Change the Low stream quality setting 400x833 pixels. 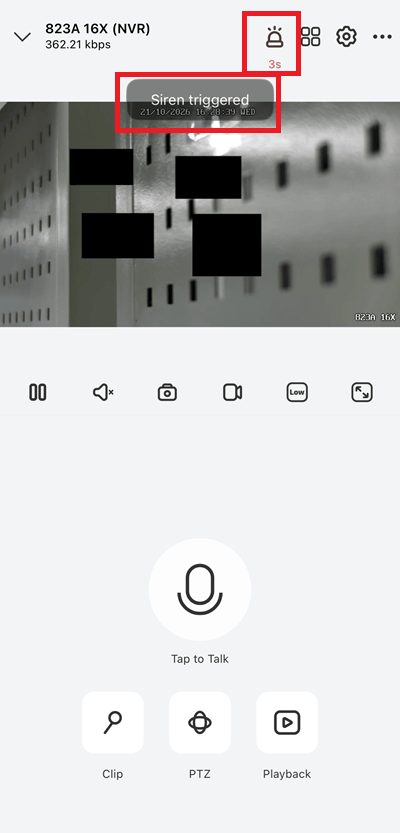click(297, 393)
